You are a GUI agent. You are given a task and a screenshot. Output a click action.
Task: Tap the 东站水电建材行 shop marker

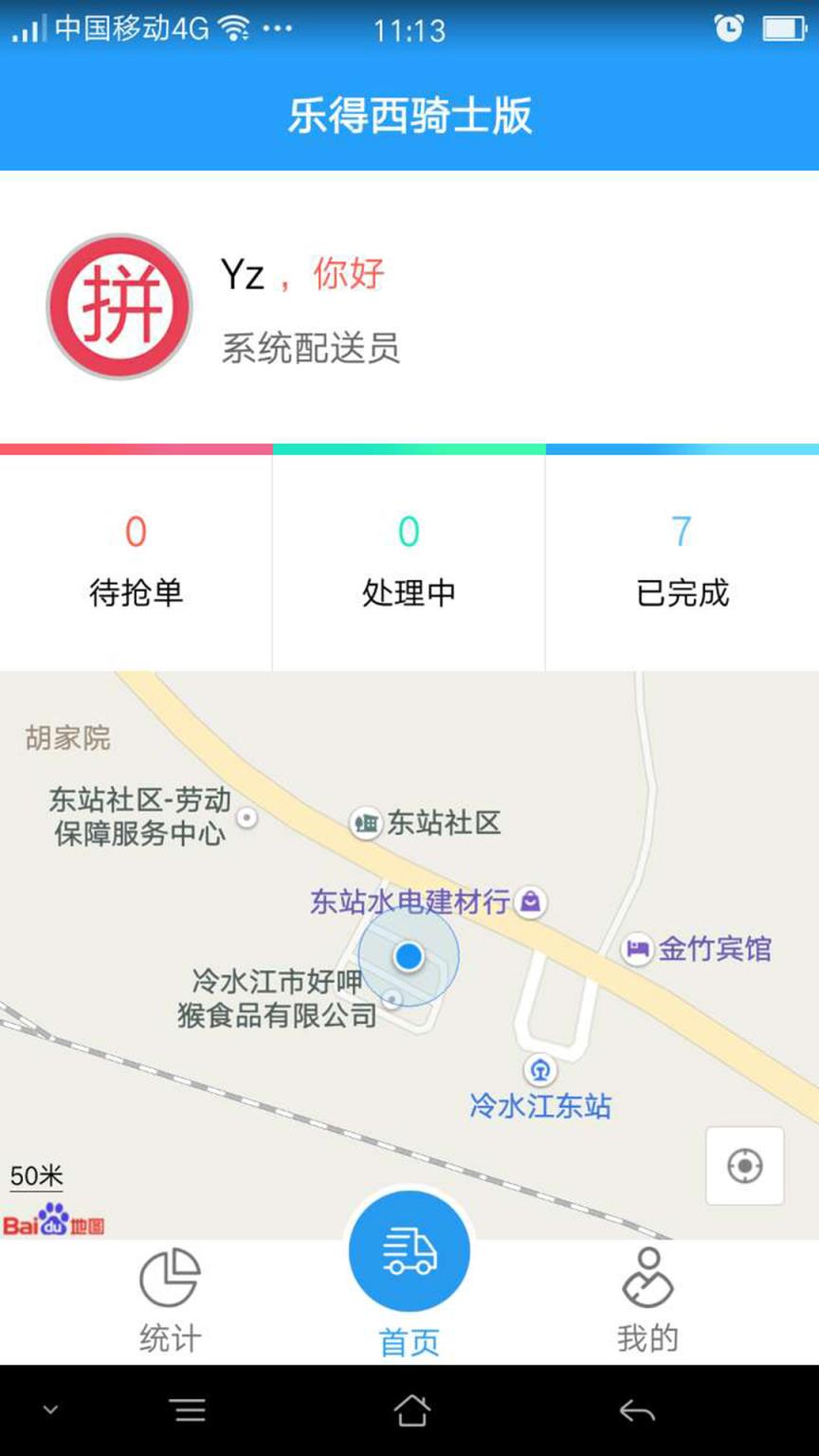(x=531, y=903)
